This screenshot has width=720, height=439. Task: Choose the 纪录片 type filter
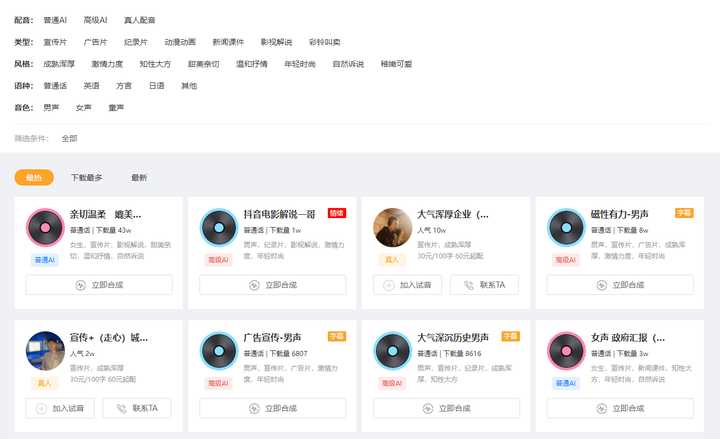pyautogui.click(x=135, y=42)
